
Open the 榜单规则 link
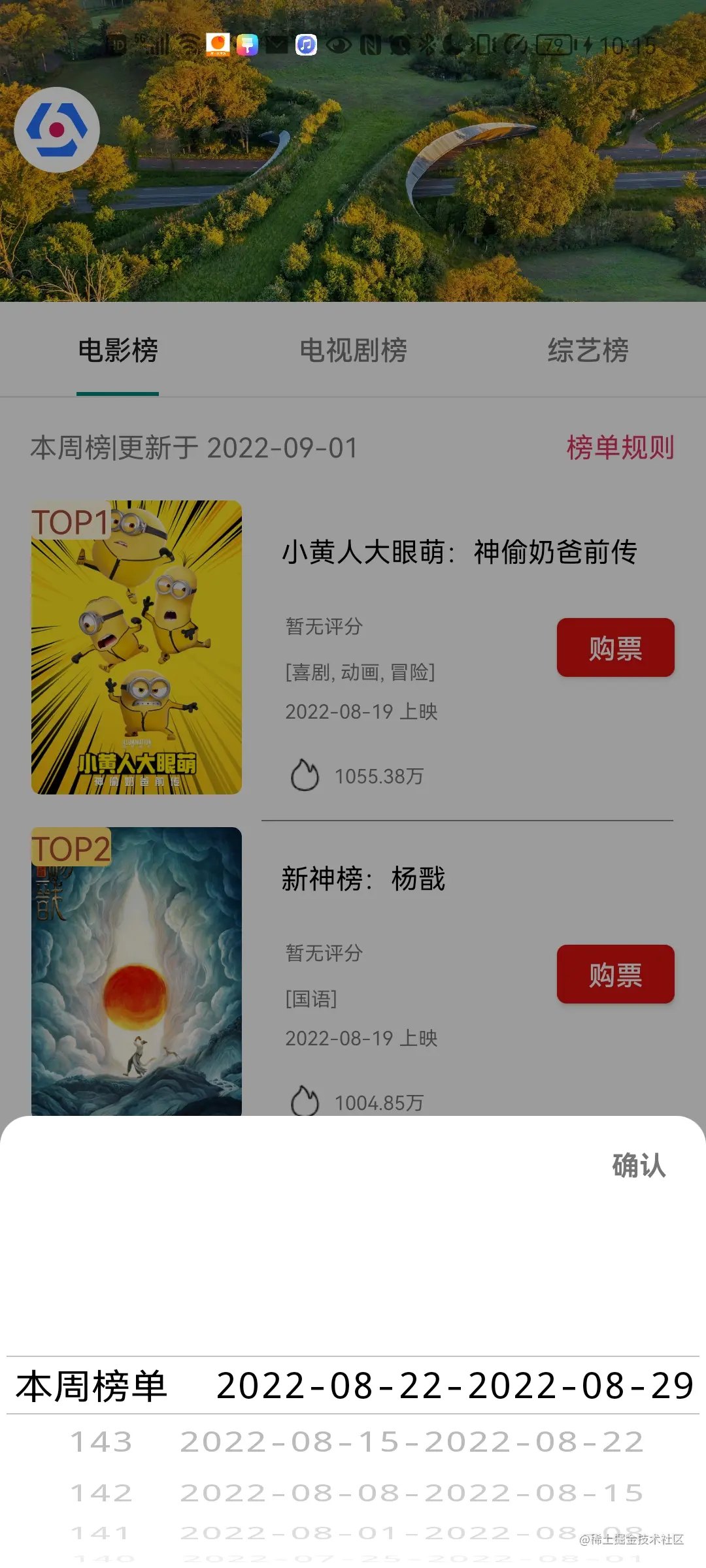pyautogui.click(x=620, y=448)
